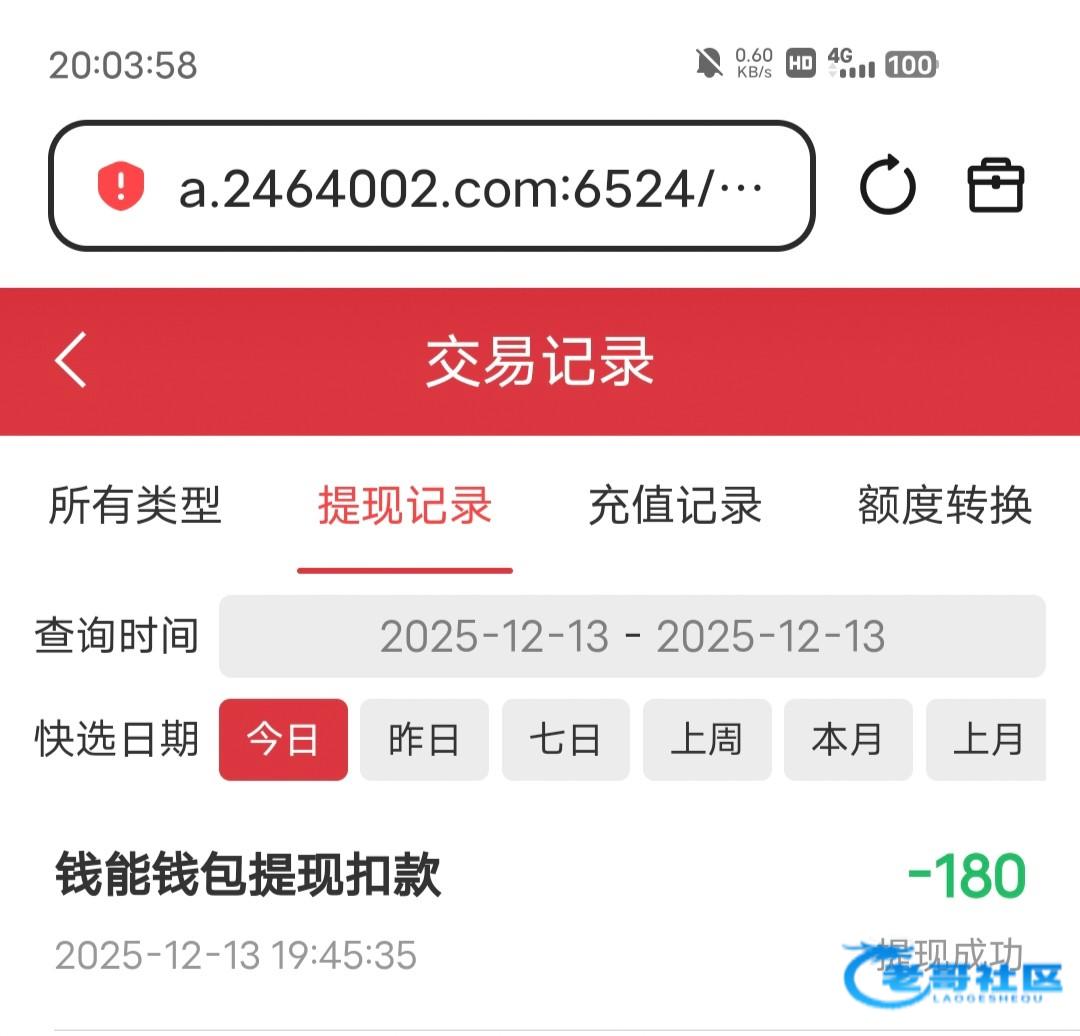Open the 查询时间 date range picker
Image resolution: width=1080 pixels, height=1036 pixels.
[632, 637]
